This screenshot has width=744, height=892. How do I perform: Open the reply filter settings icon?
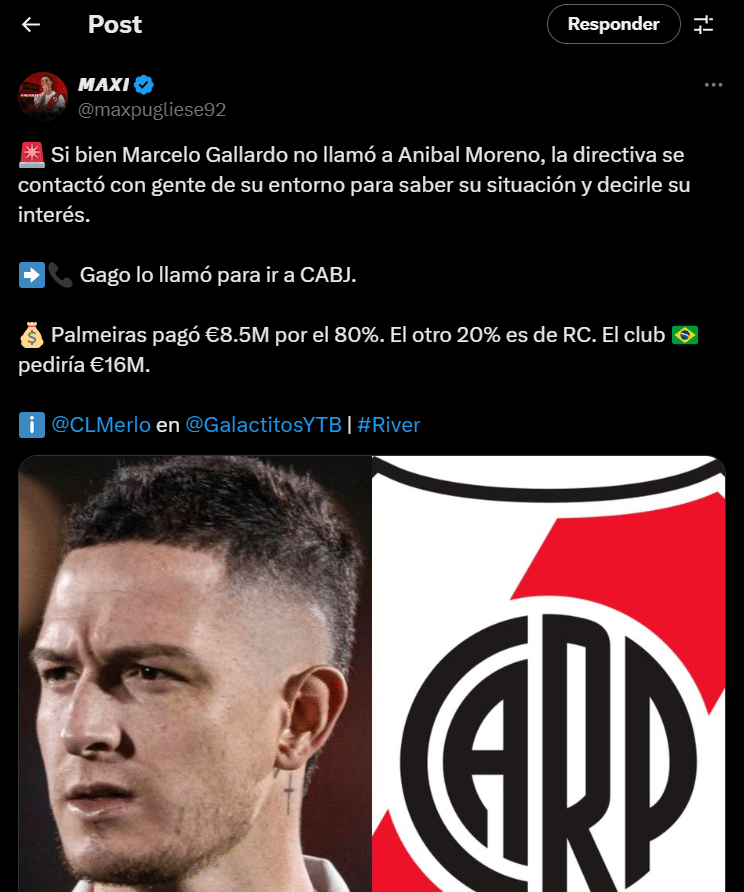click(704, 24)
